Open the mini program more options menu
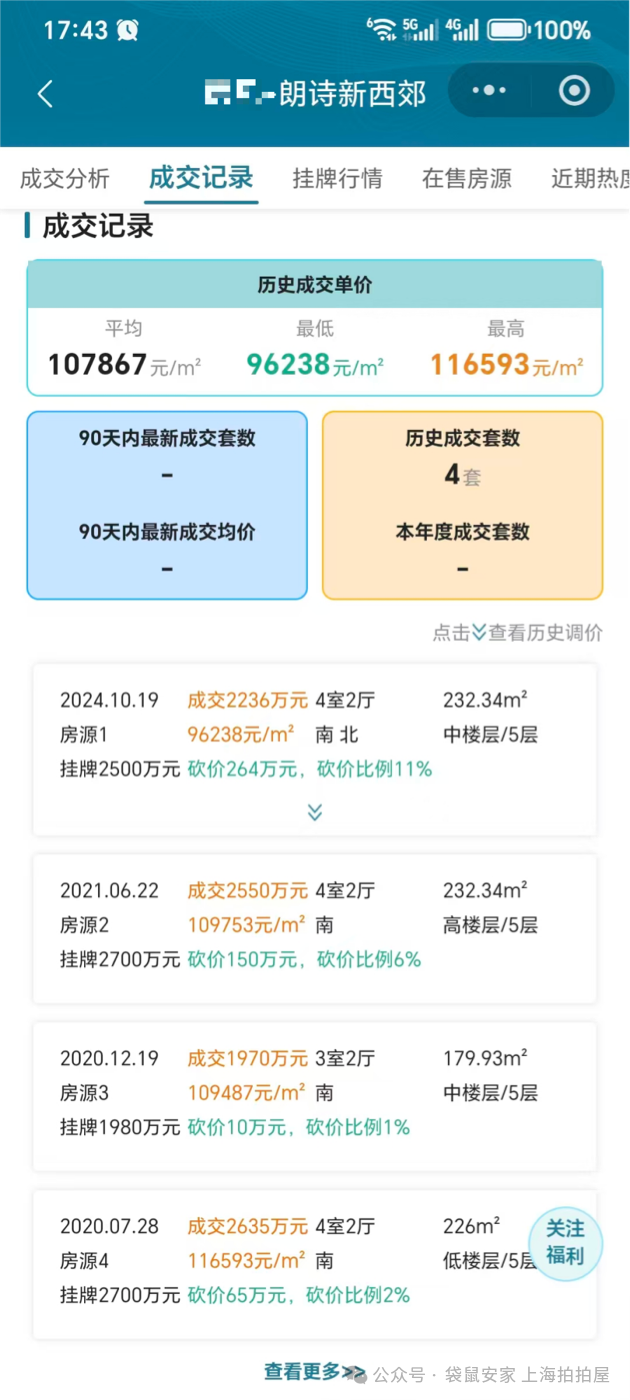630x1400 pixels. [489, 91]
